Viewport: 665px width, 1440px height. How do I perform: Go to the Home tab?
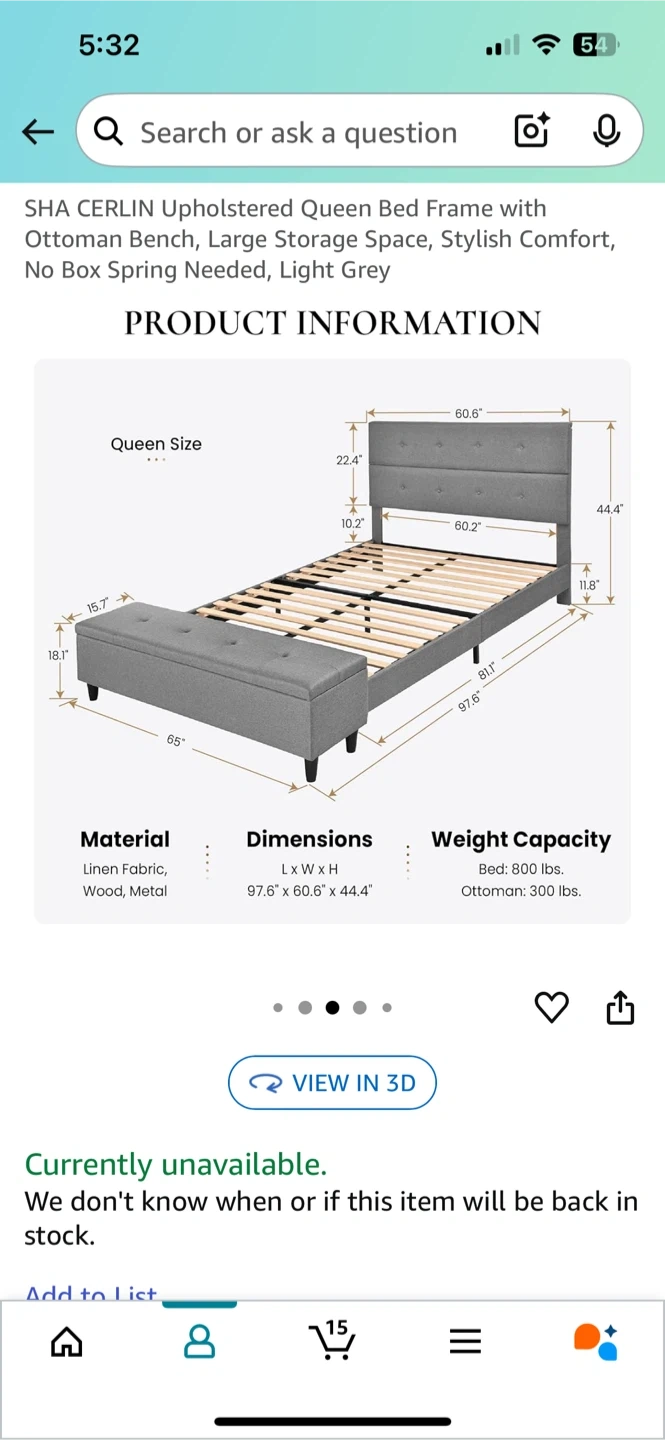67,1341
